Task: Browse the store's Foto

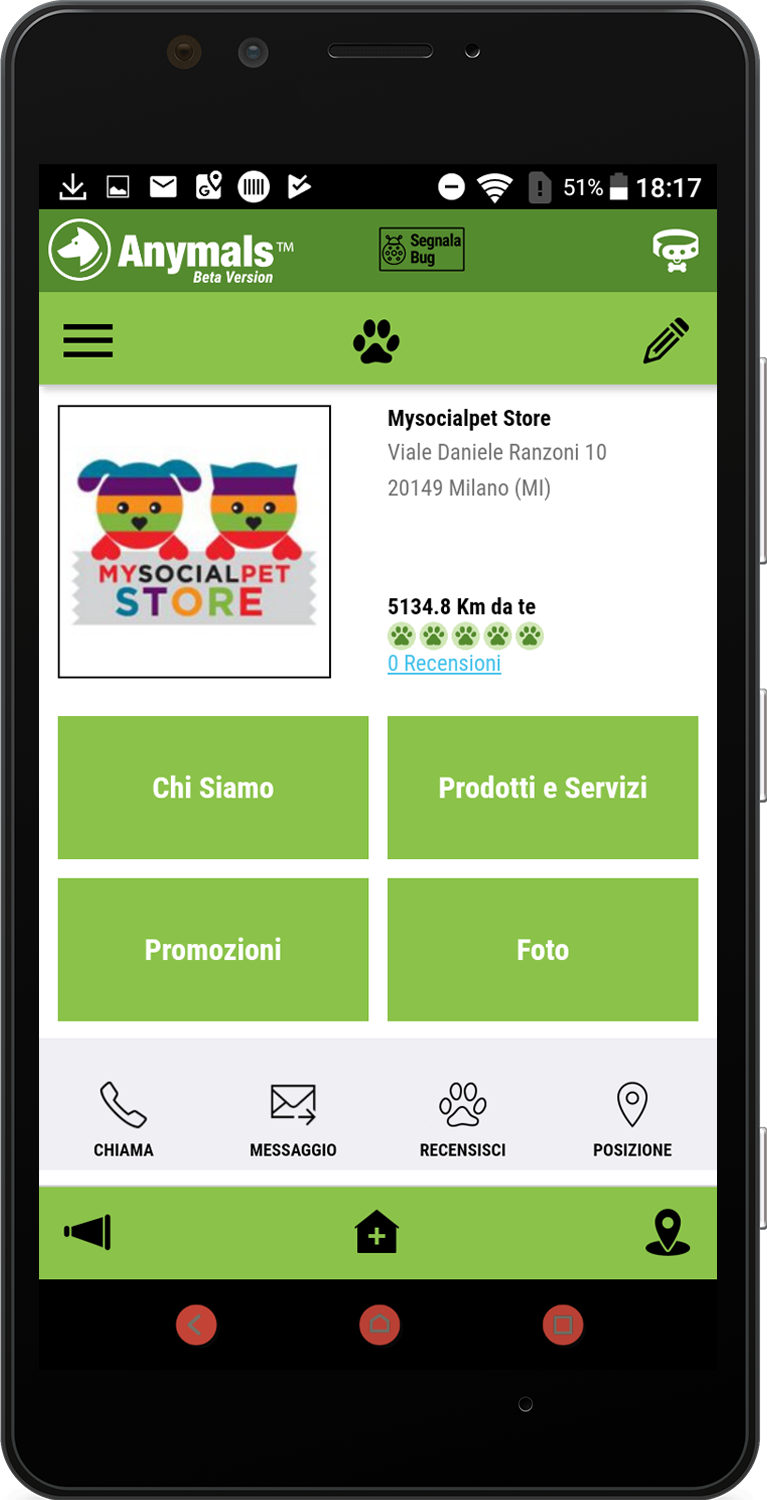Action: (x=542, y=949)
